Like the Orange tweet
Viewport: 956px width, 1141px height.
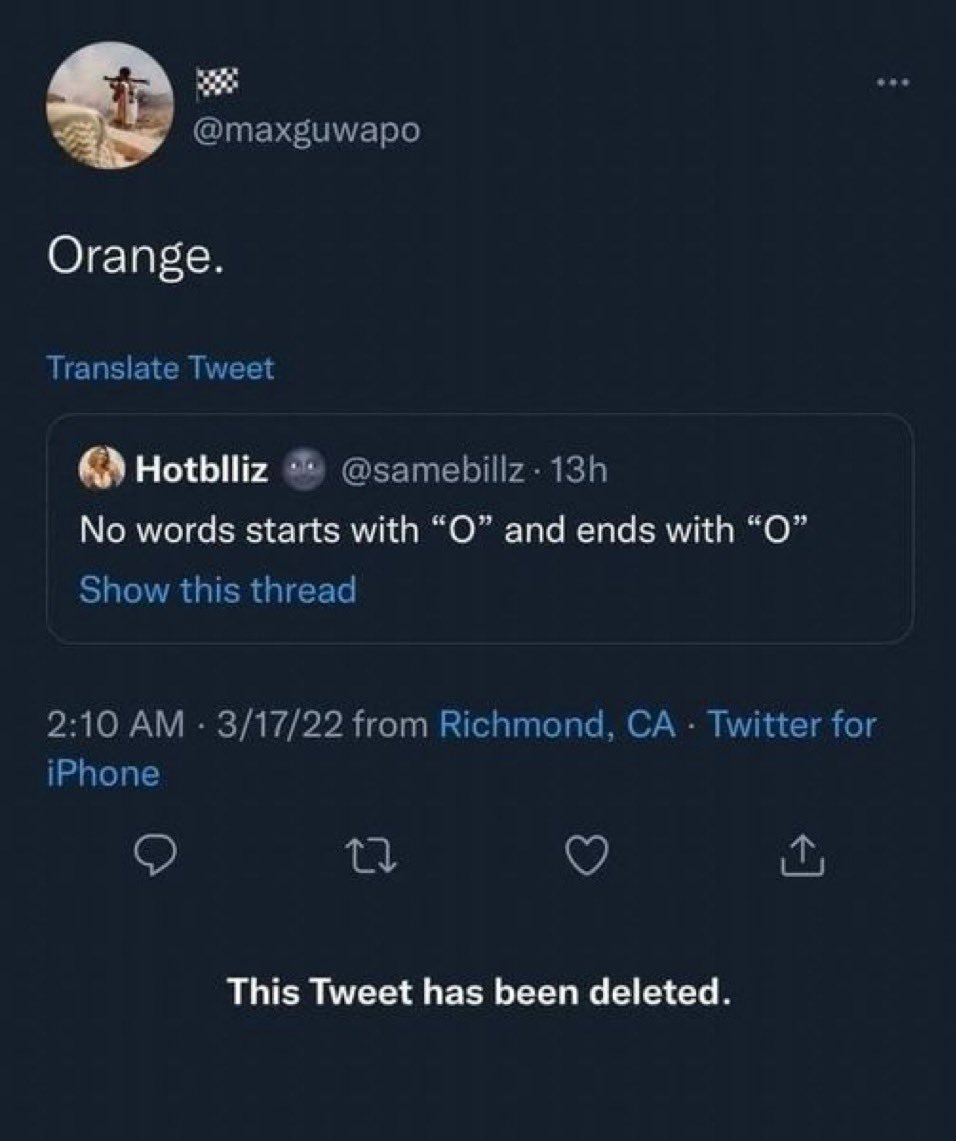[586, 856]
